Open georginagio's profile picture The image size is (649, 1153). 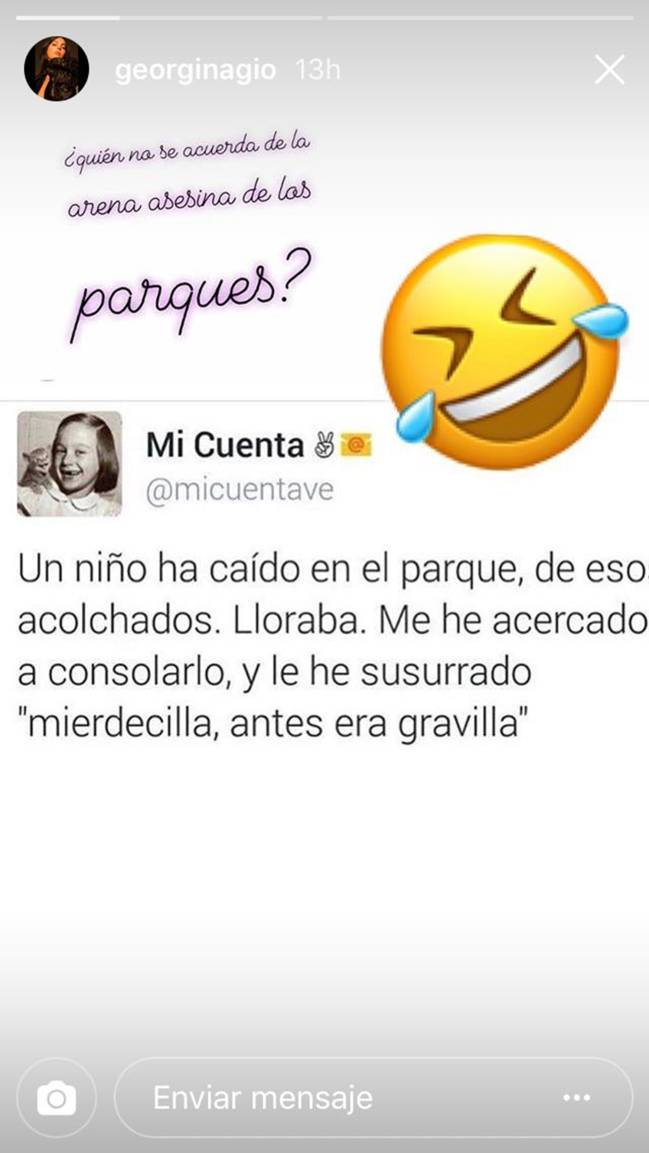tap(57, 69)
